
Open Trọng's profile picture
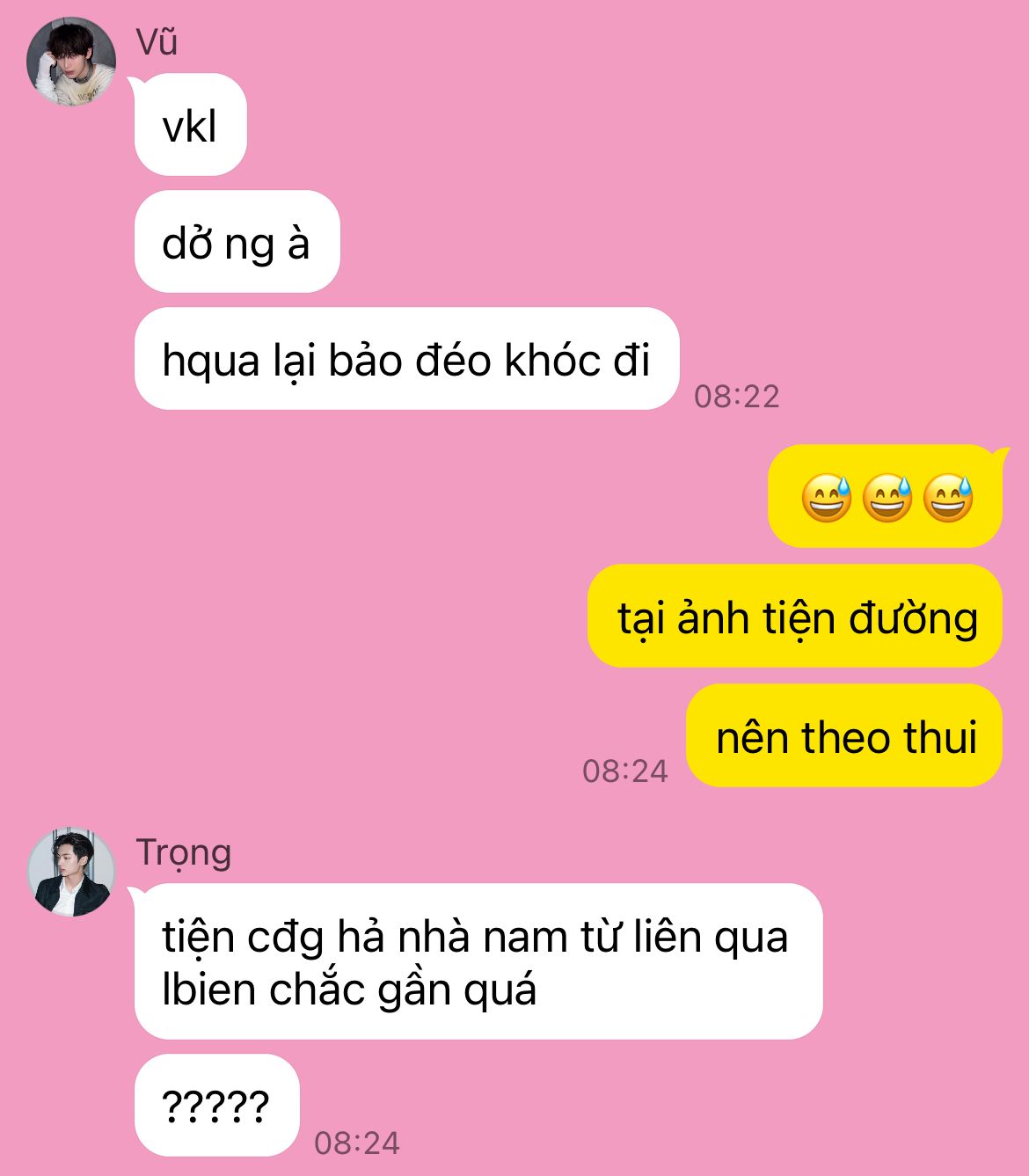[x=71, y=872]
